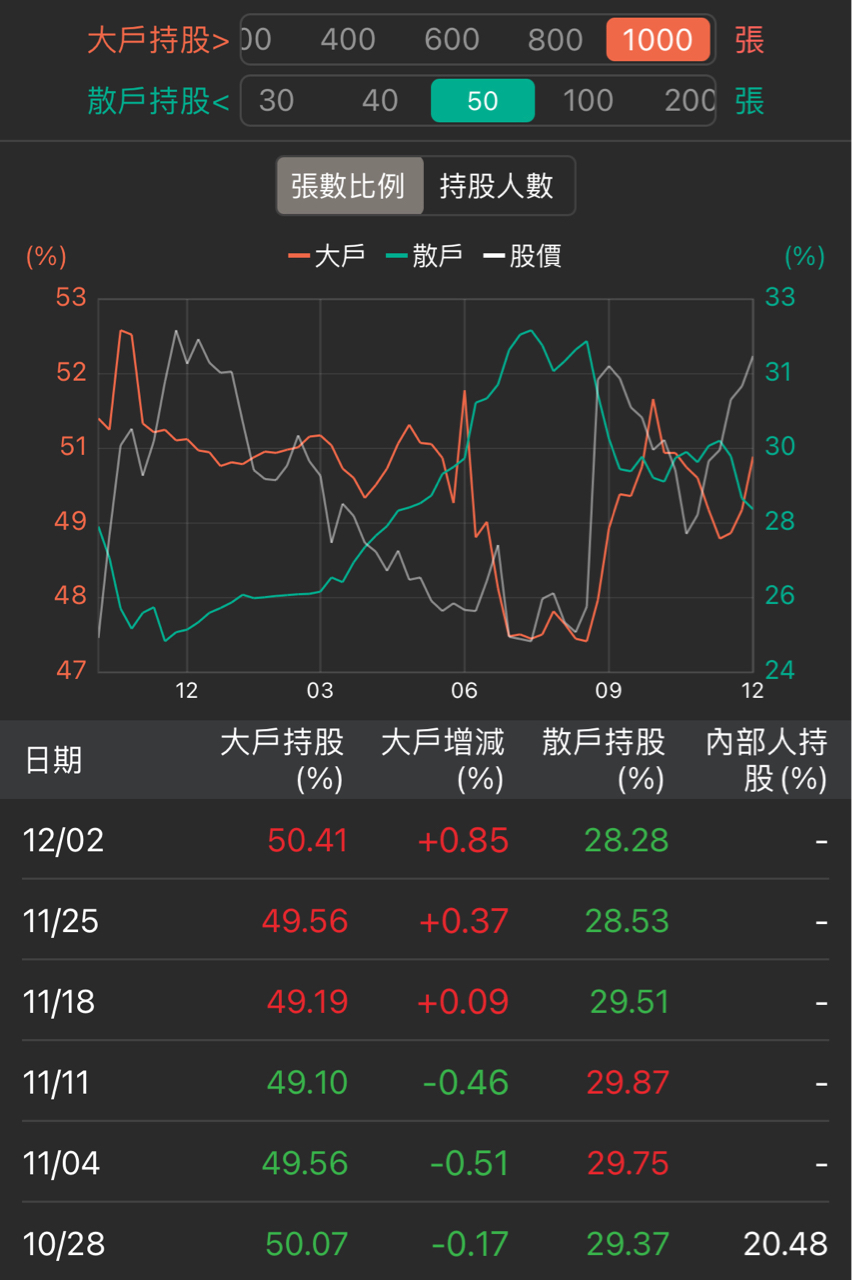Select the 1000 張 大戶持股 option
Screen dimensions: 852x1280
(x=658, y=40)
